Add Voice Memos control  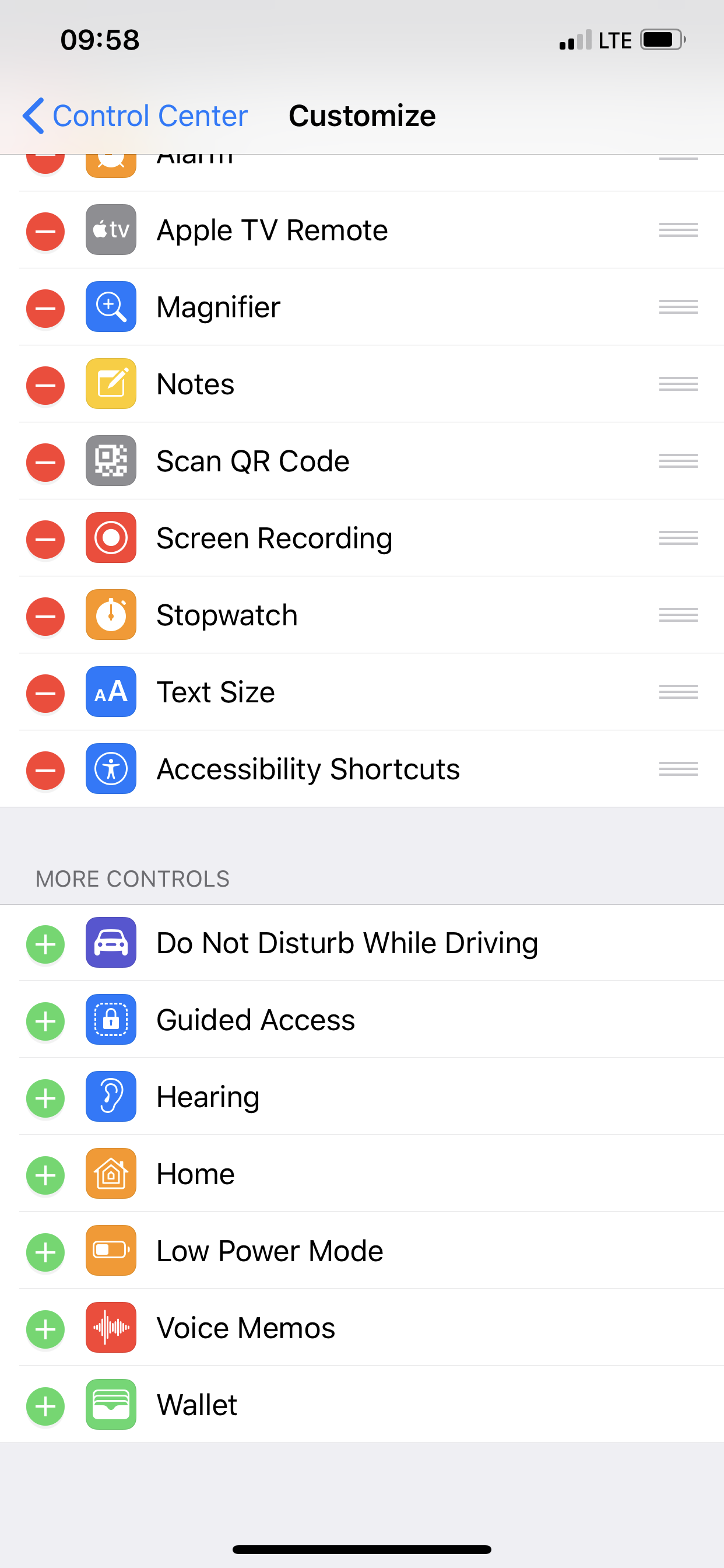[45, 1329]
